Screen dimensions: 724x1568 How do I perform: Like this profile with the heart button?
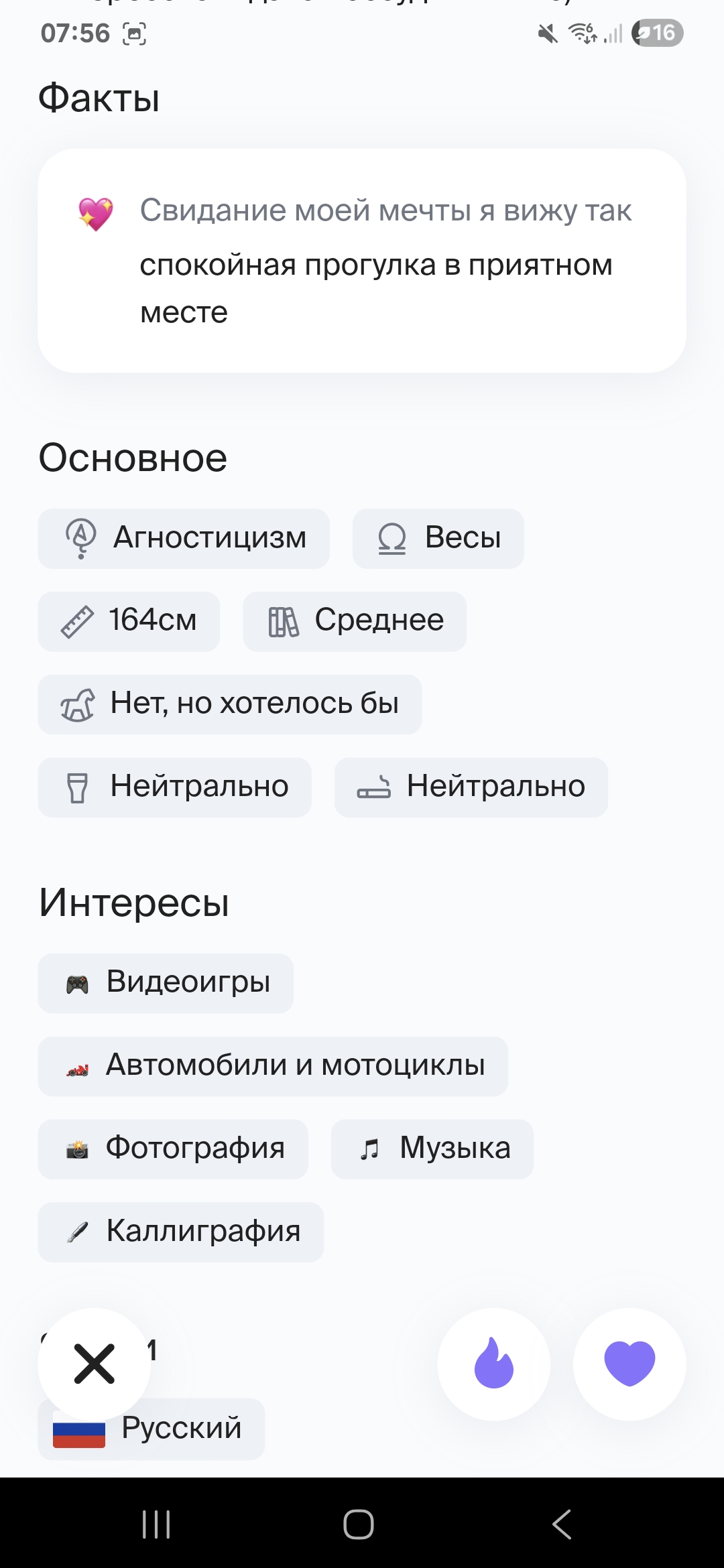point(629,1364)
